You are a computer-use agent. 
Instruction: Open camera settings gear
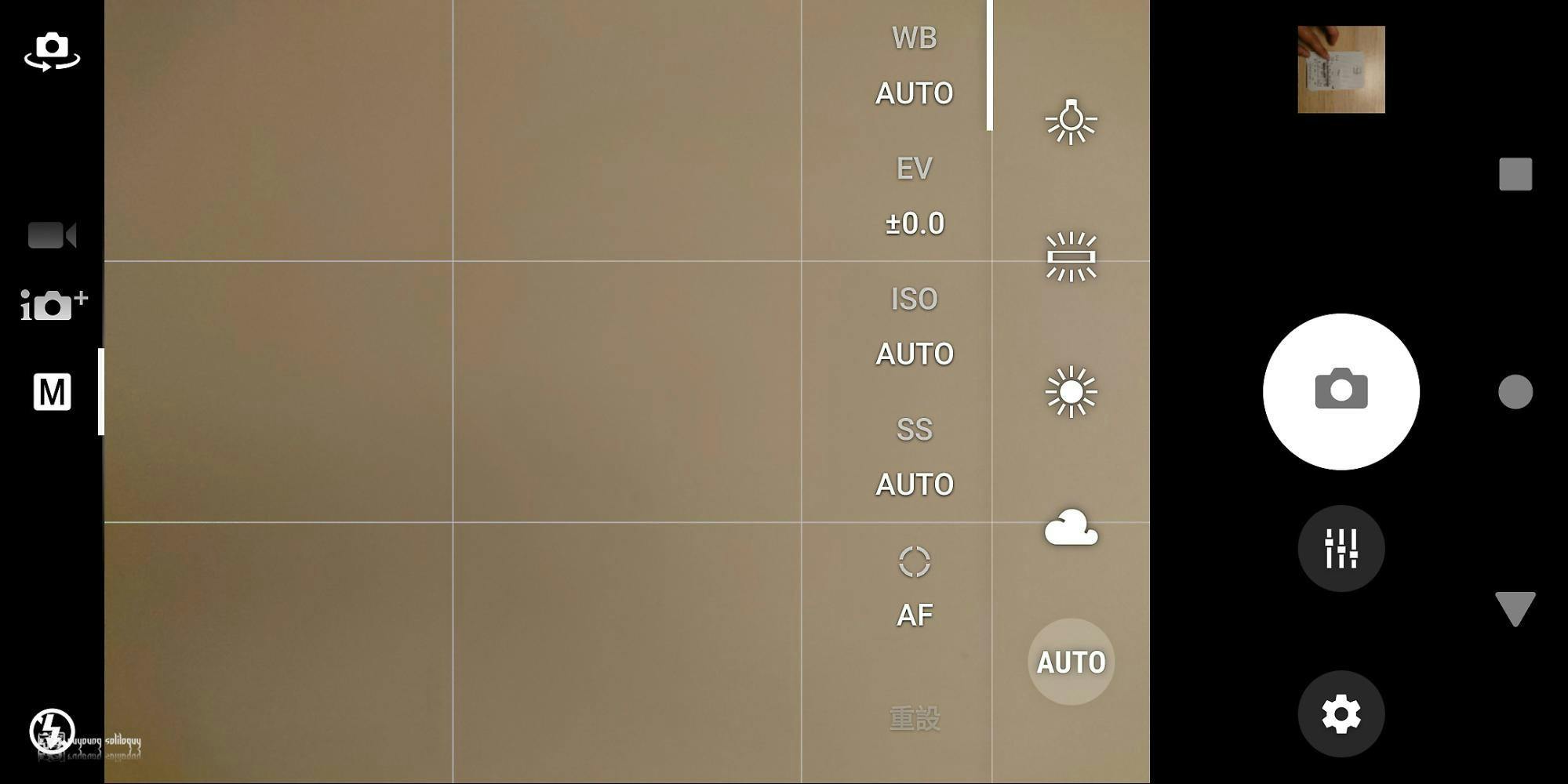click(x=1341, y=713)
